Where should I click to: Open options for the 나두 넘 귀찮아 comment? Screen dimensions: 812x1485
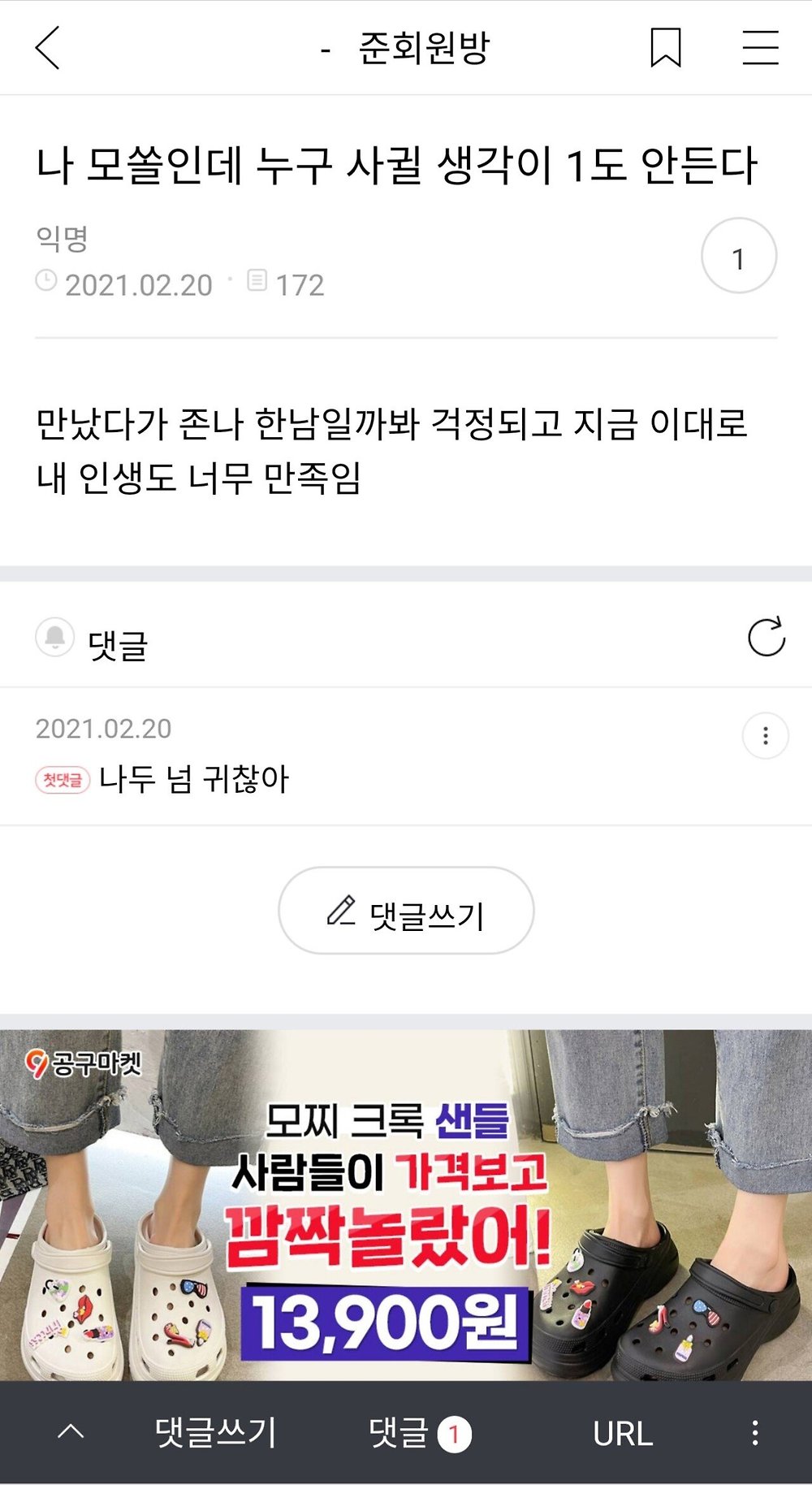click(765, 736)
